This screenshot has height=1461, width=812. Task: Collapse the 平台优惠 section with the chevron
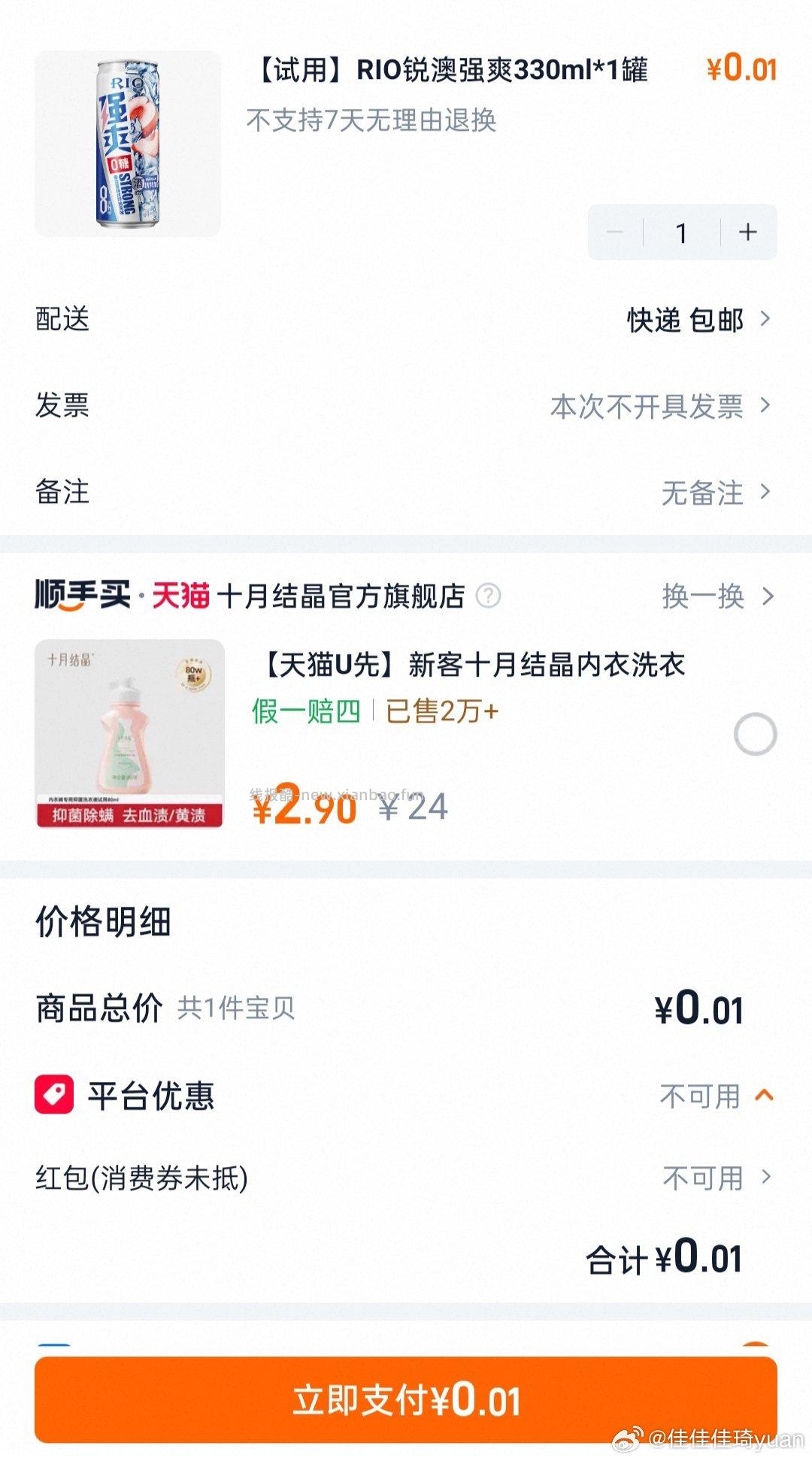coord(762,1096)
